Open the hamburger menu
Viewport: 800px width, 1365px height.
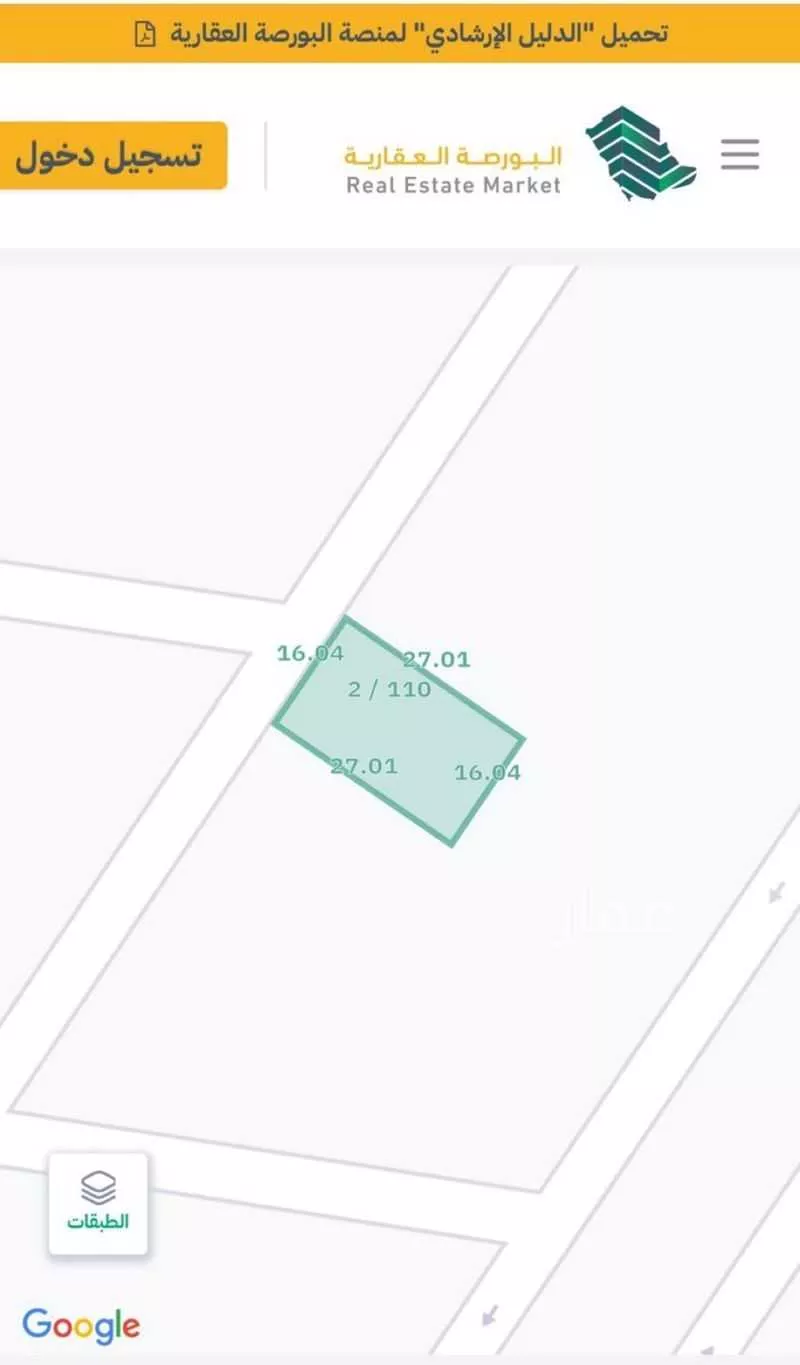pyautogui.click(x=740, y=155)
